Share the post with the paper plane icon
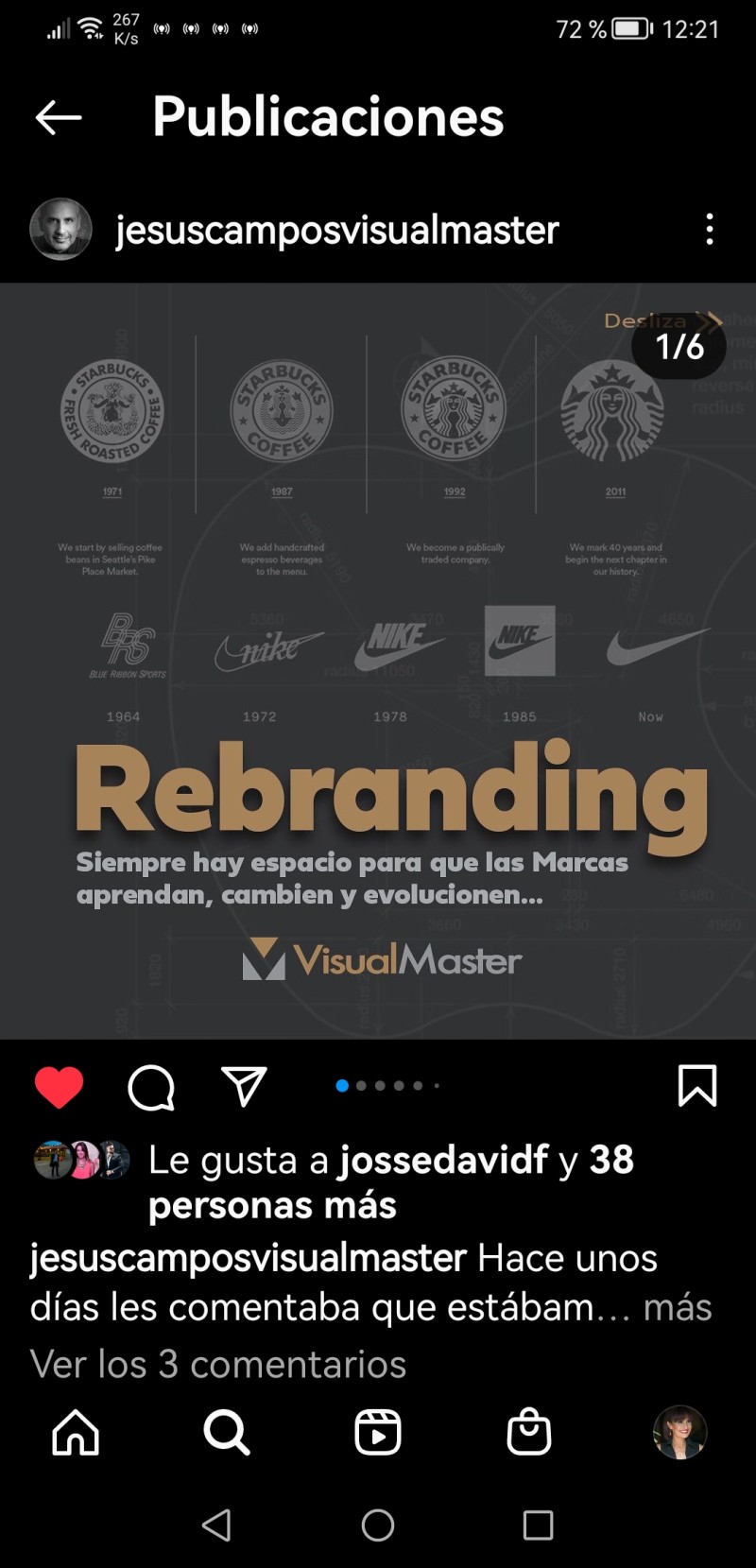Image resolution: width=756 pixels, height=1568 pixels. click(x=244, y=1087)
